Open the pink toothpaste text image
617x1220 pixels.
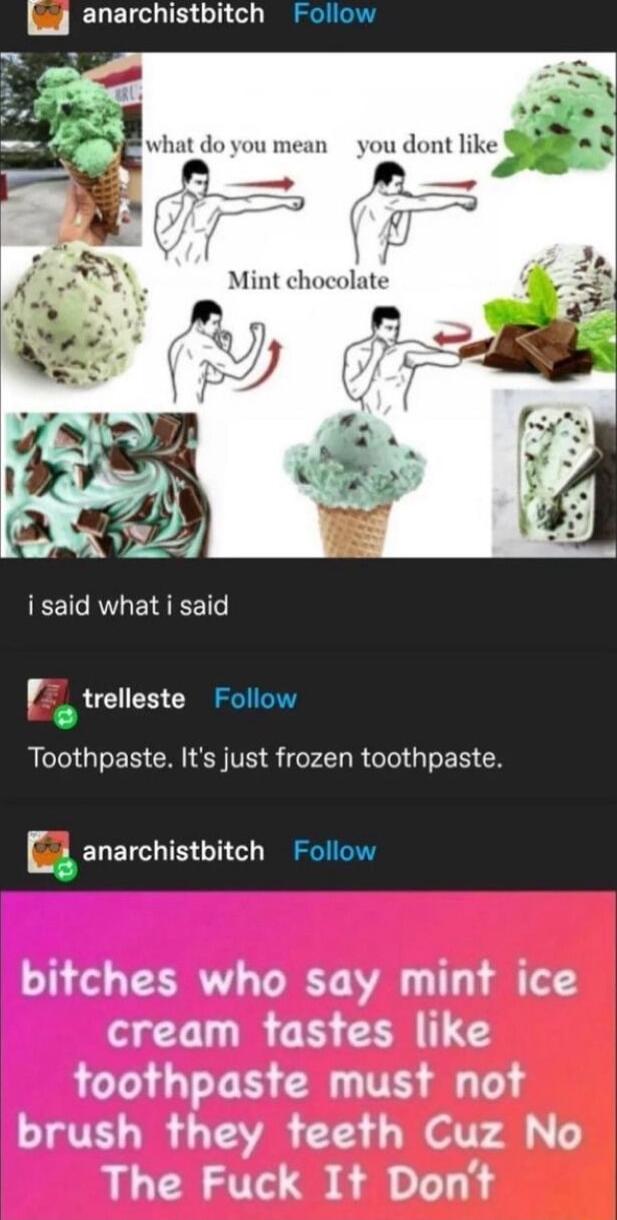point(308,1055)
